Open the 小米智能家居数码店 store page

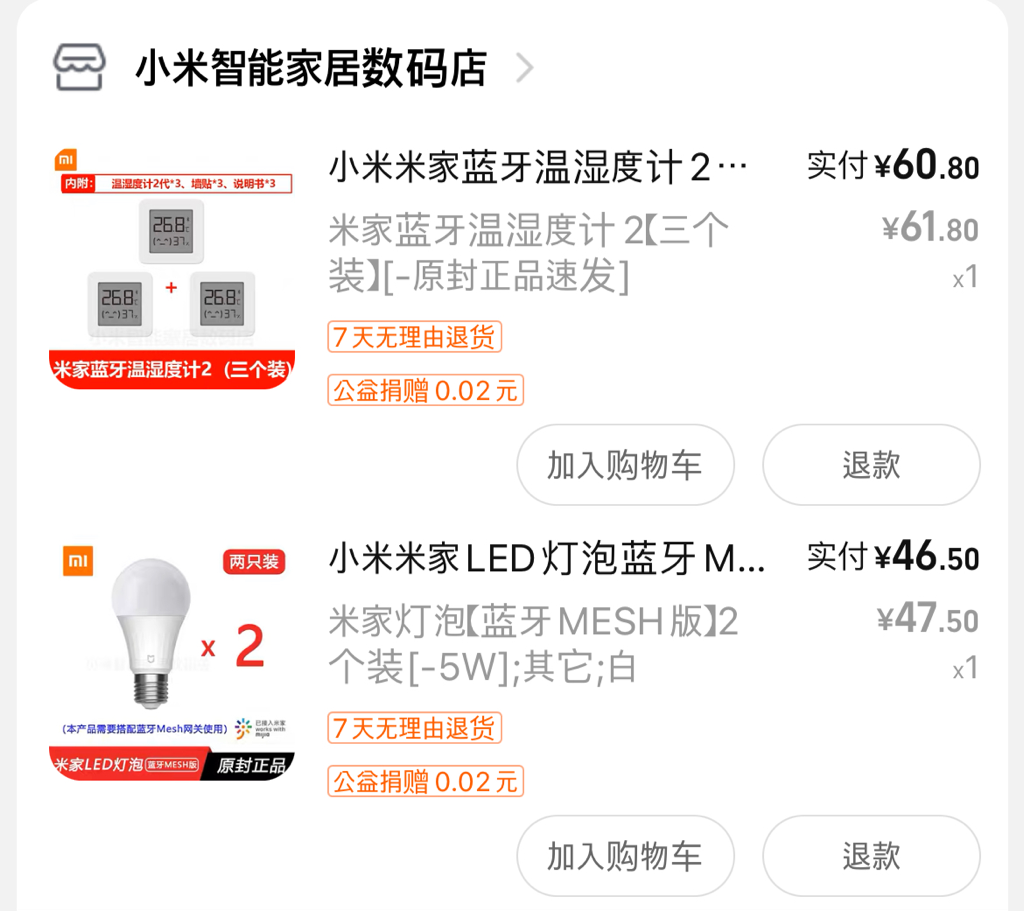[x=310, y=68]
